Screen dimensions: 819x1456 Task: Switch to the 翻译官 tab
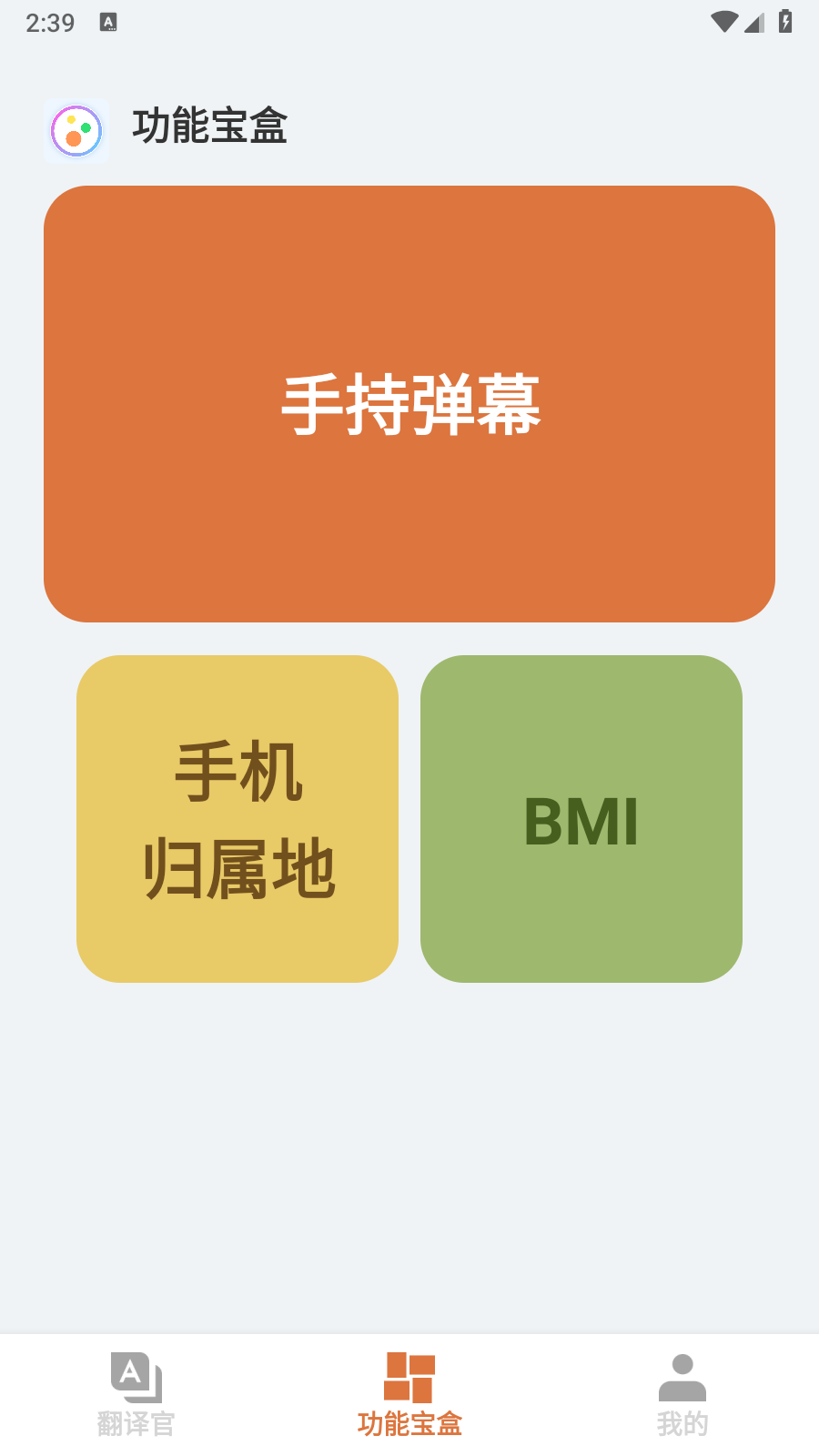(x=136, y=1394)
